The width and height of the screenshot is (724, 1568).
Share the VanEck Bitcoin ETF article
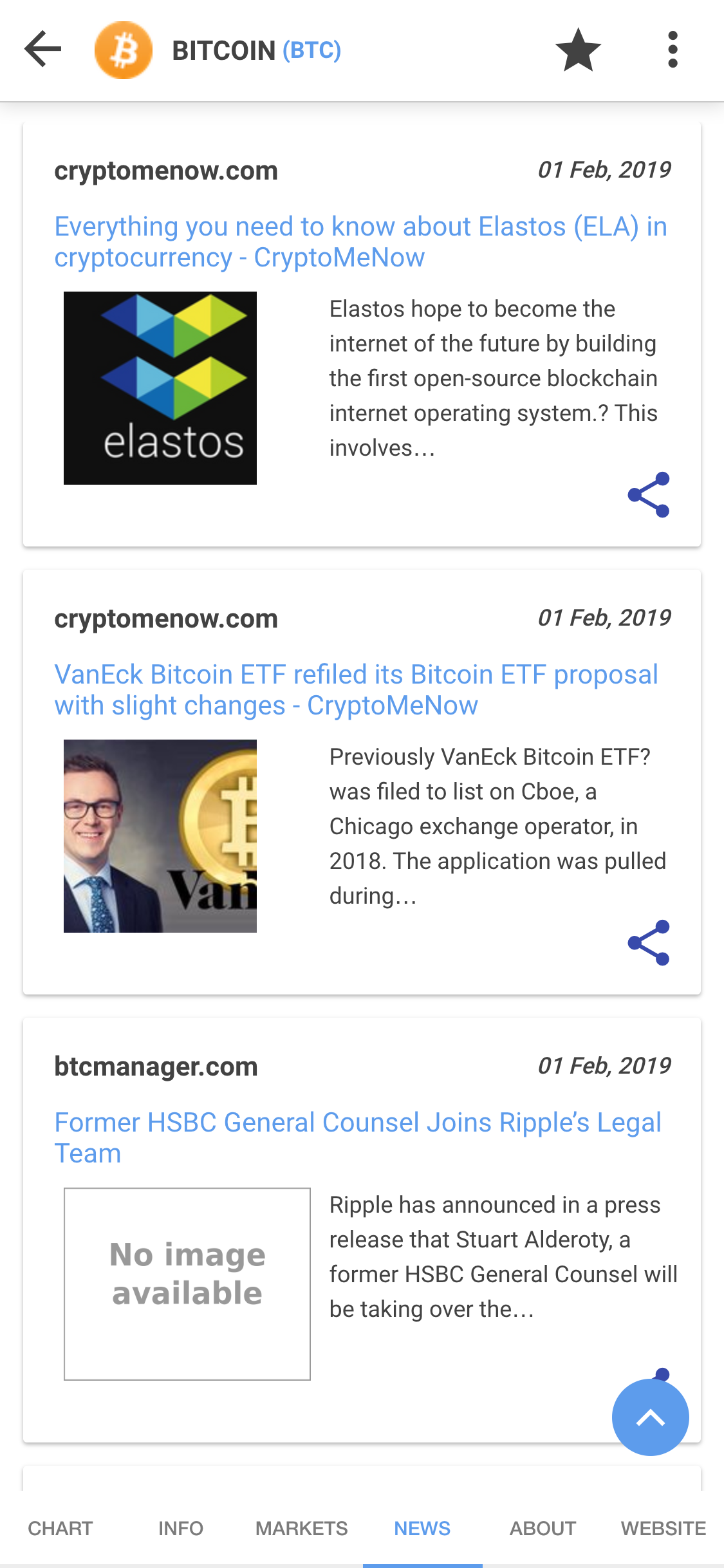(x=649, y=942)
